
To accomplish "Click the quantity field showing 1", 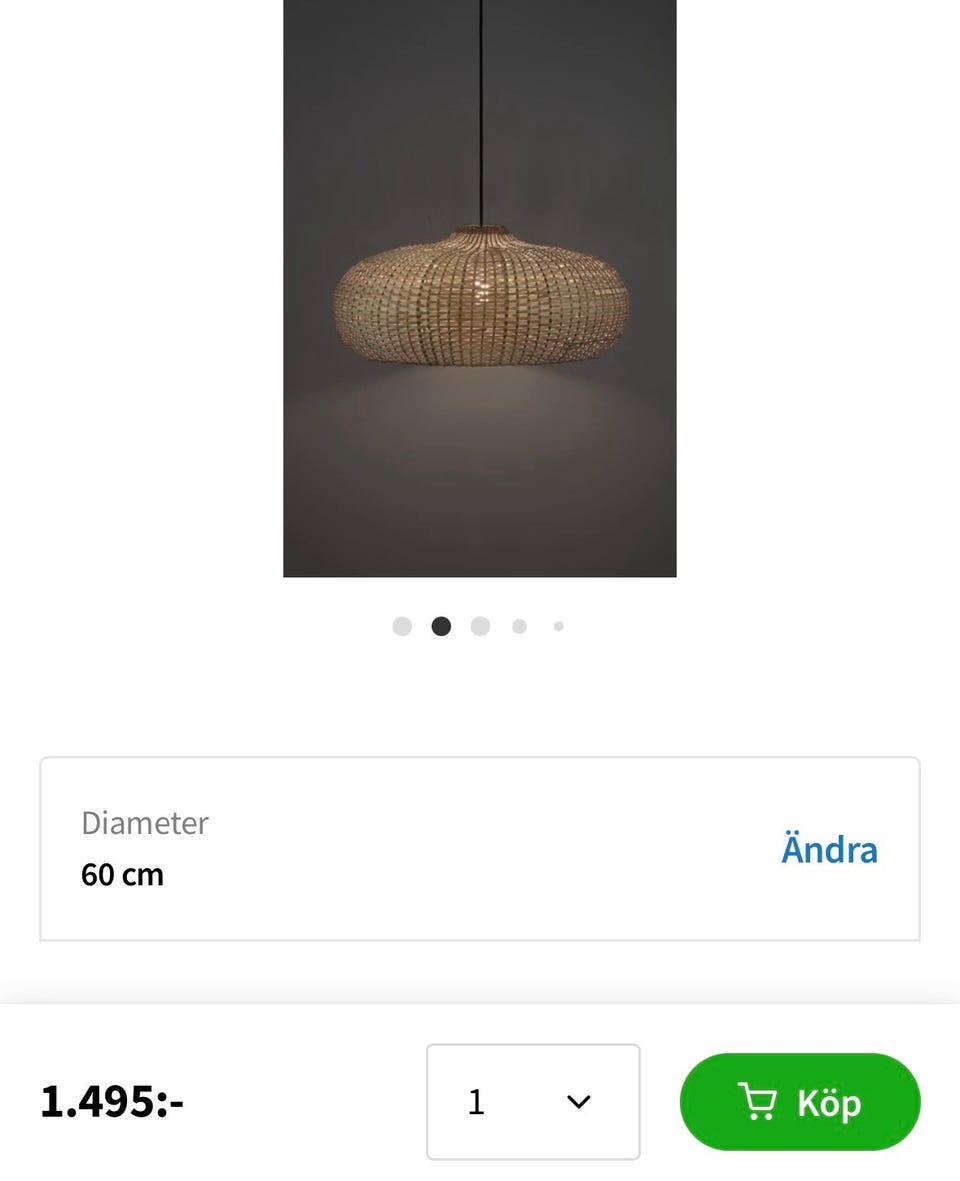I will pyautogui.click(x=476, y=1103).
